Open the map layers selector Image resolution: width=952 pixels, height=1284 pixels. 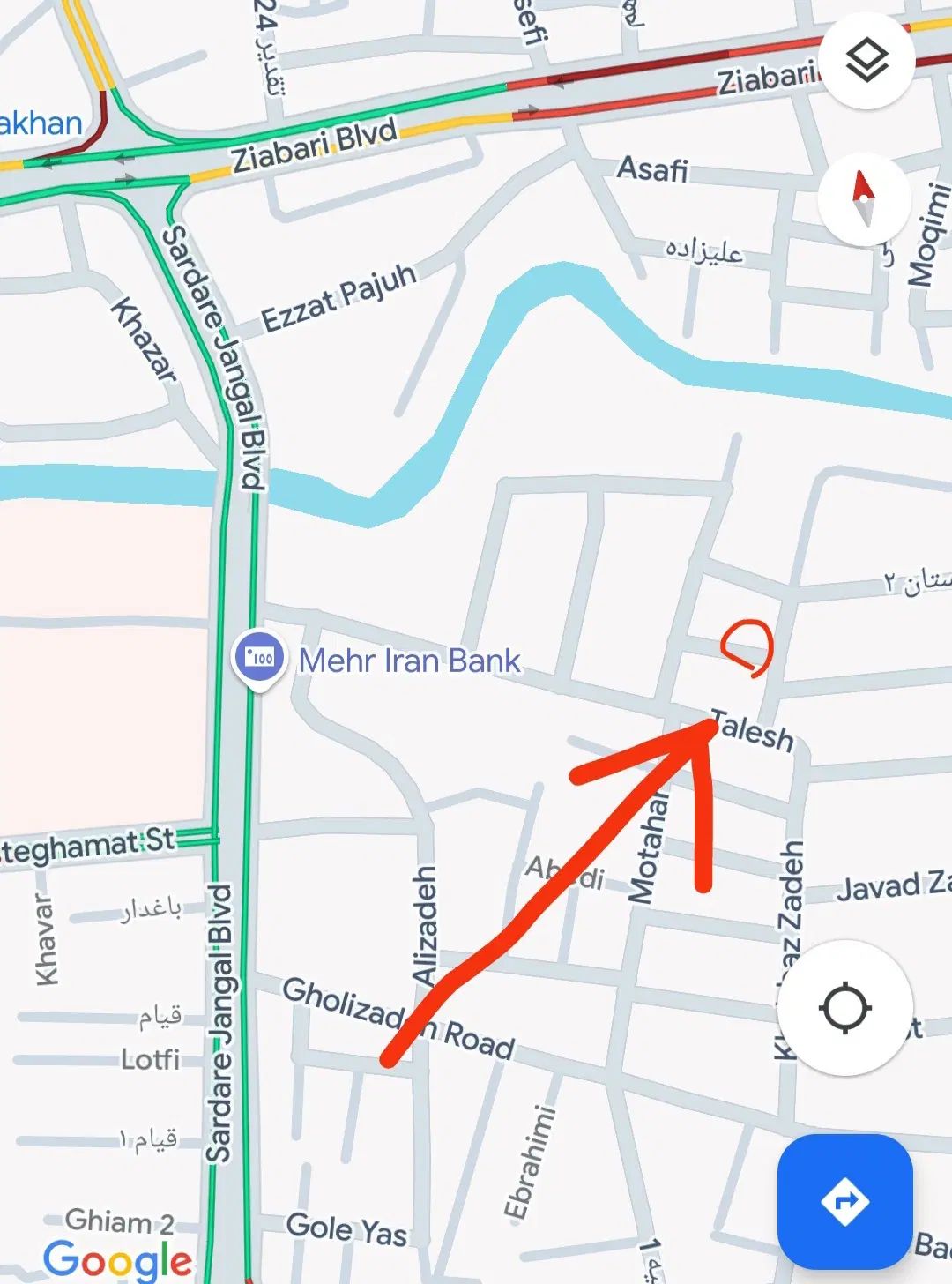click(866, 62)
